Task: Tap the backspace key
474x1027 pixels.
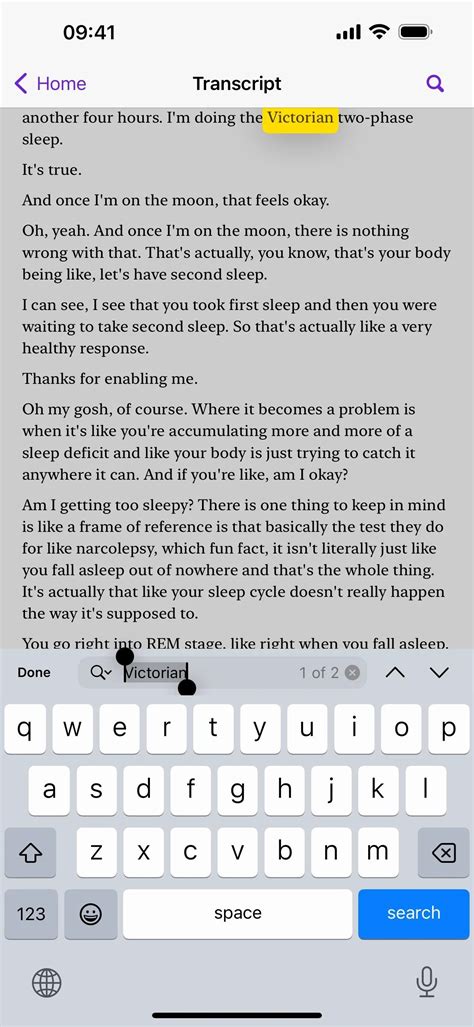Action: click(x=443, y=852)
